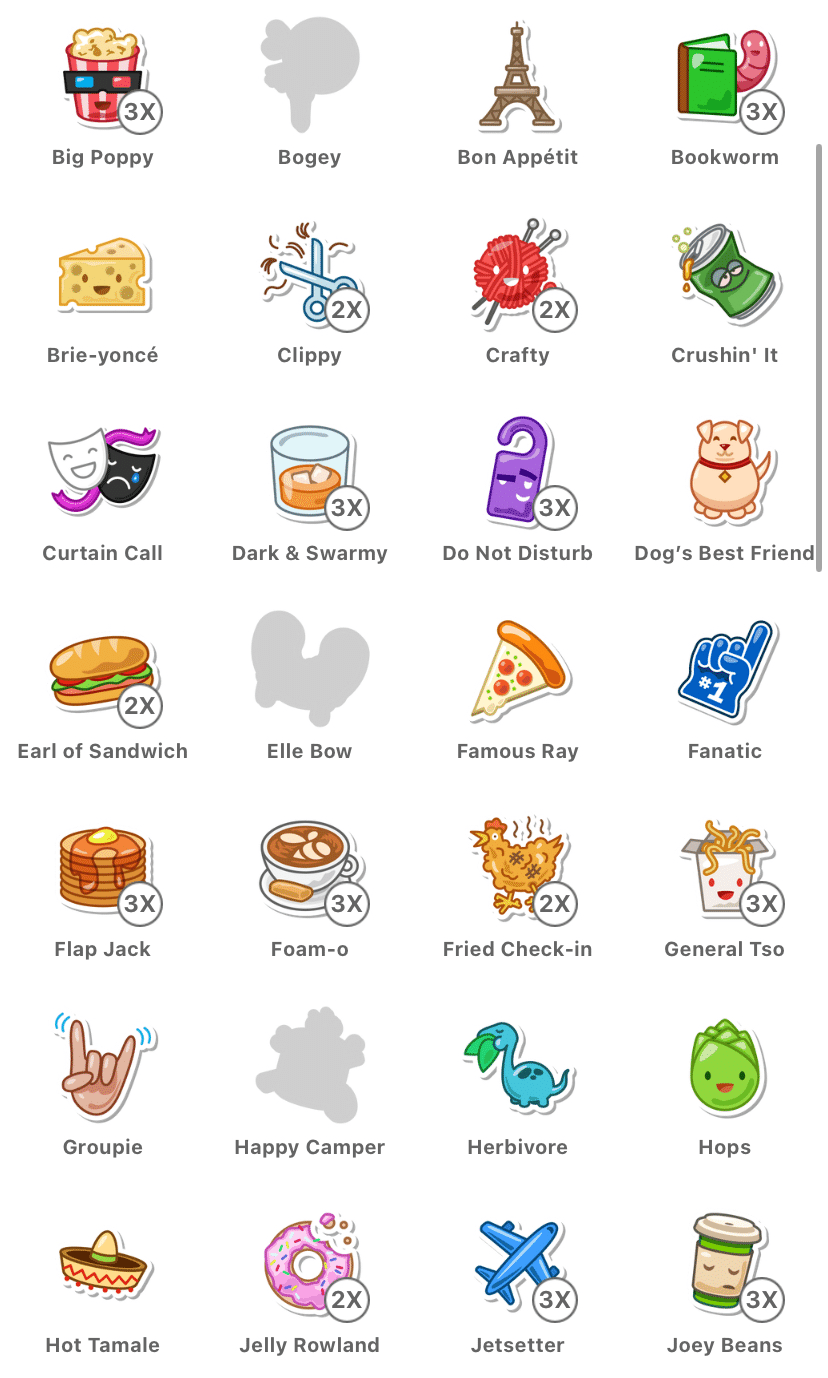
Task: Open the Curtain Call sticker
Action: coord(102,472)
